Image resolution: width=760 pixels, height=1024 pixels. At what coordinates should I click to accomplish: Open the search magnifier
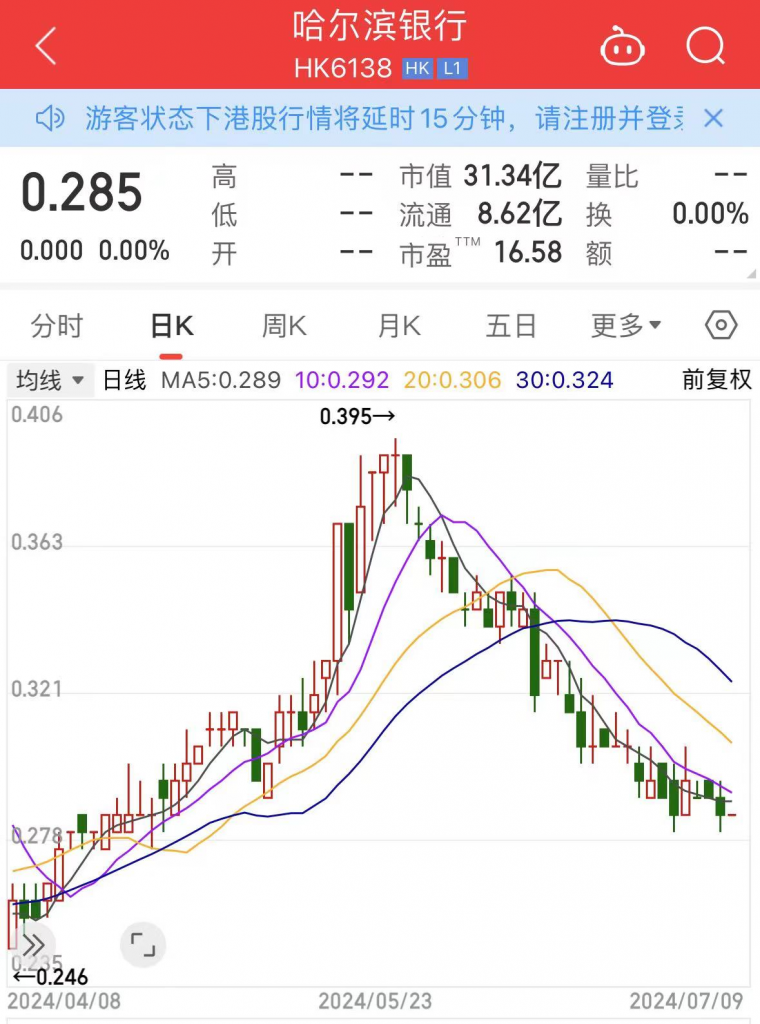tap(705, 45)
